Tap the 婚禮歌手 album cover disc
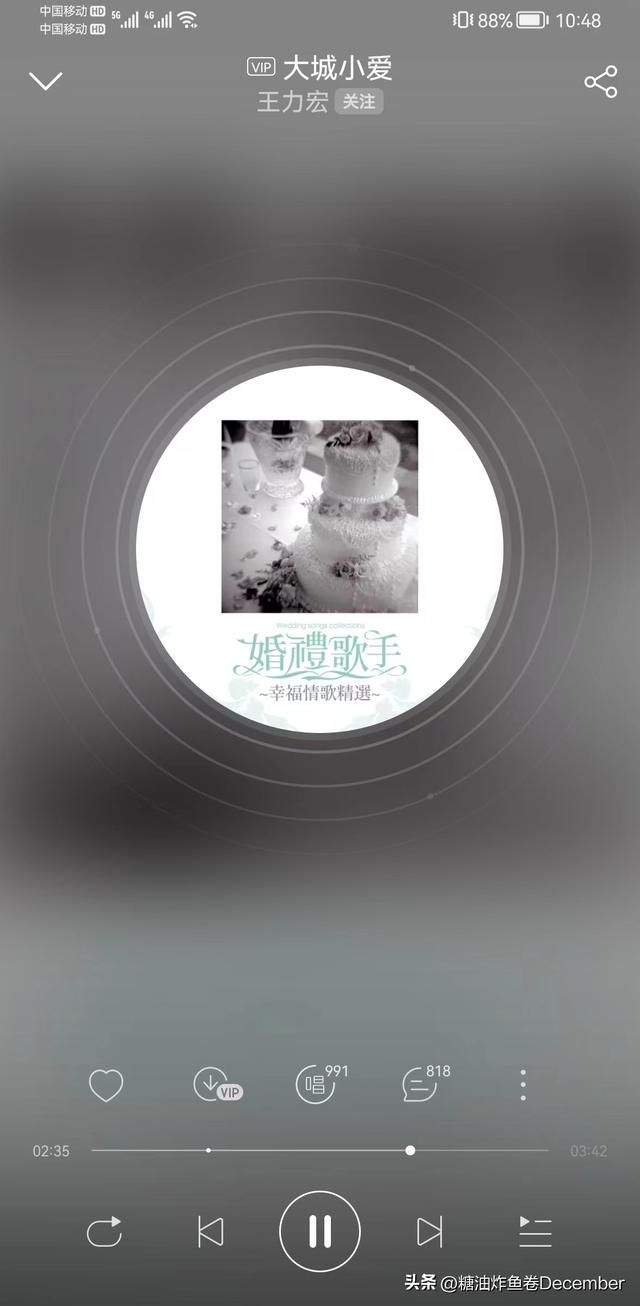 [320, 550]
